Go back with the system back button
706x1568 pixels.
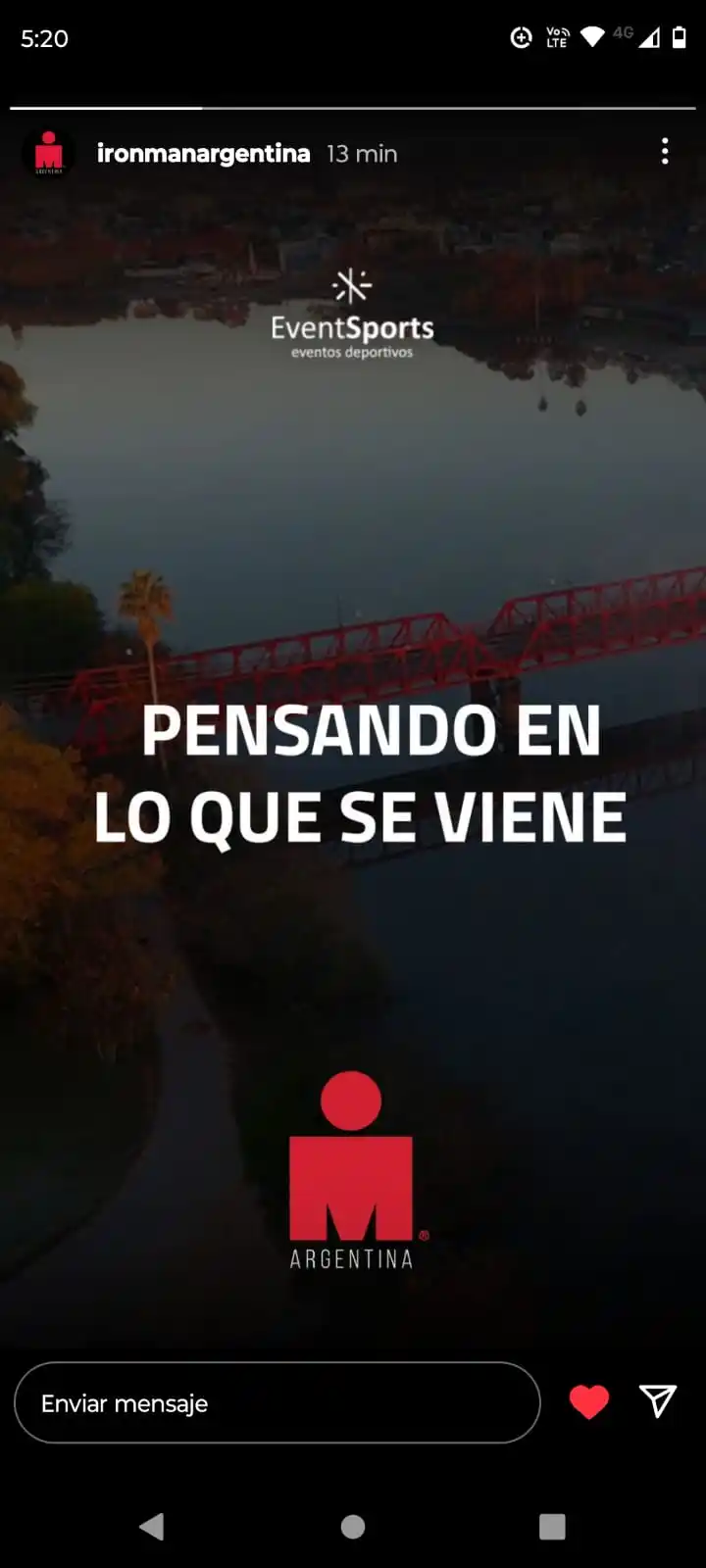pos(152,1526)
